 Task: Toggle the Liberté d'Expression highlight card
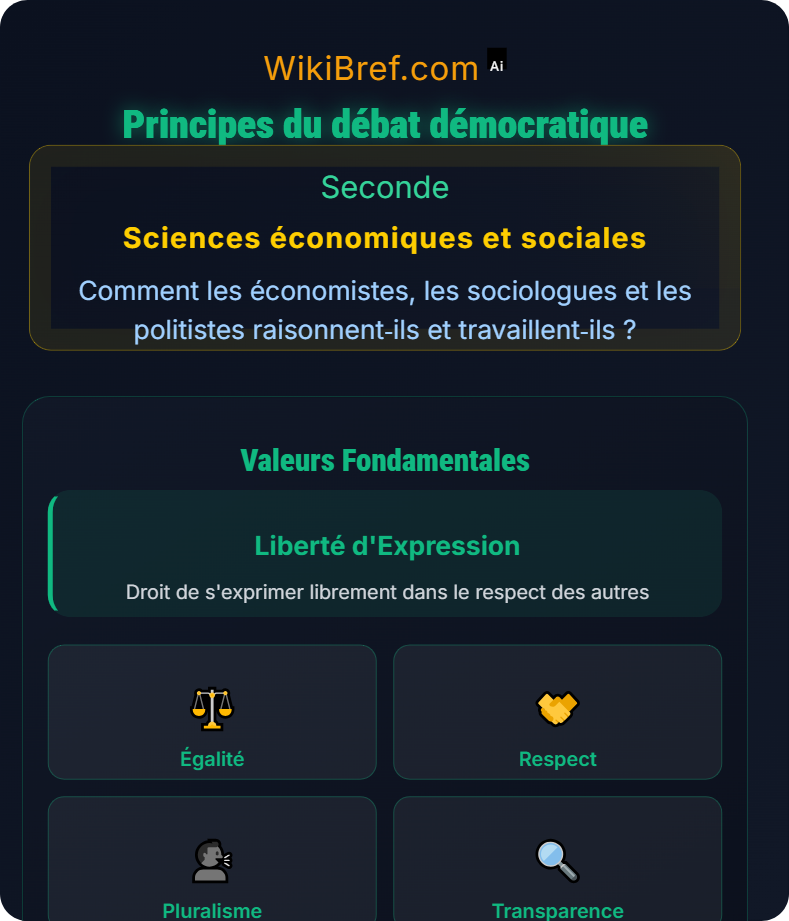386,553
